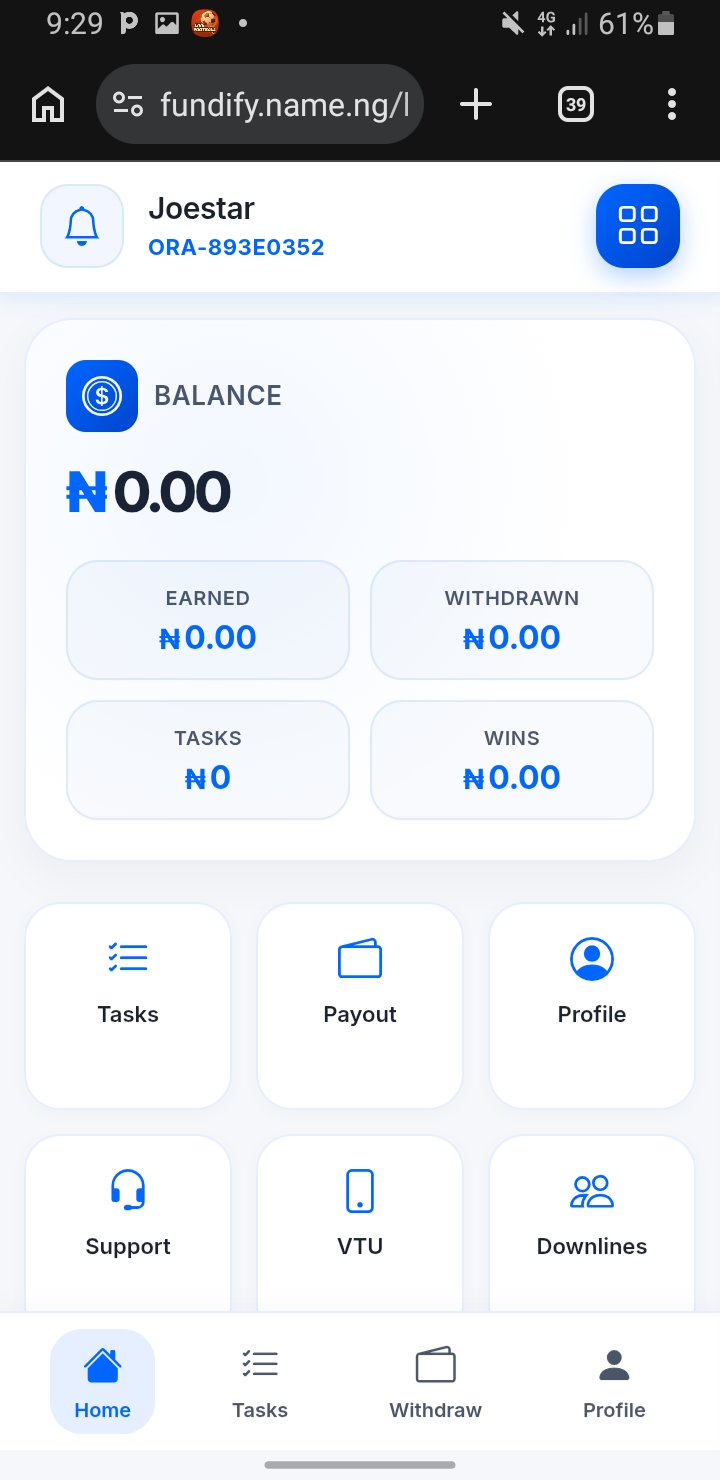The image size is (720, 1480).
Task: Switch to the Home tab
Action: [x=102, y=1382]
